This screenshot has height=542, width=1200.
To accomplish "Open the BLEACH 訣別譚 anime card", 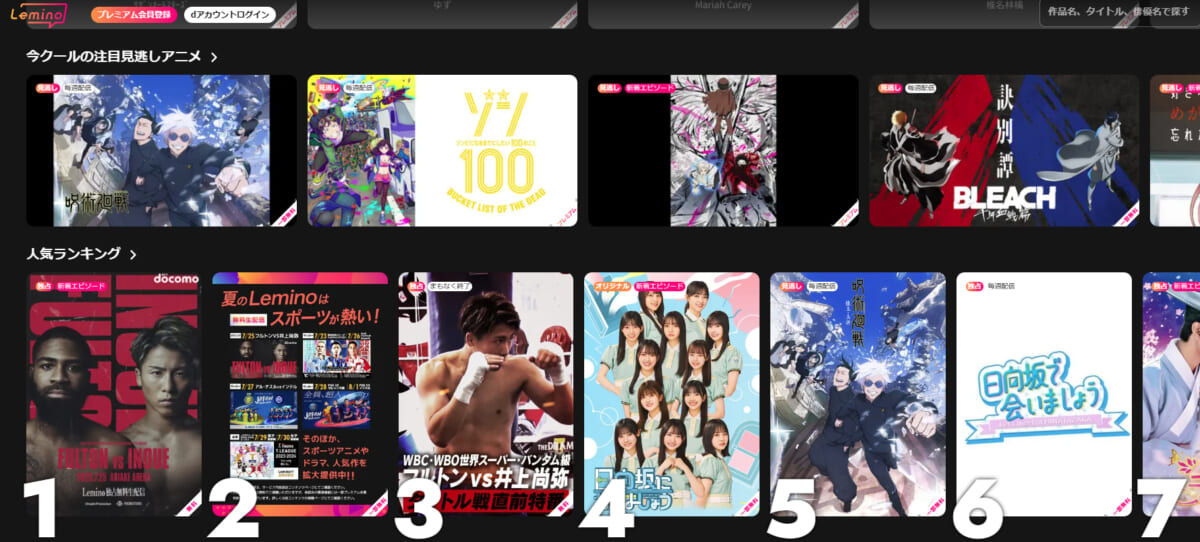I will pyautogui.click(x=1003, y=150).
